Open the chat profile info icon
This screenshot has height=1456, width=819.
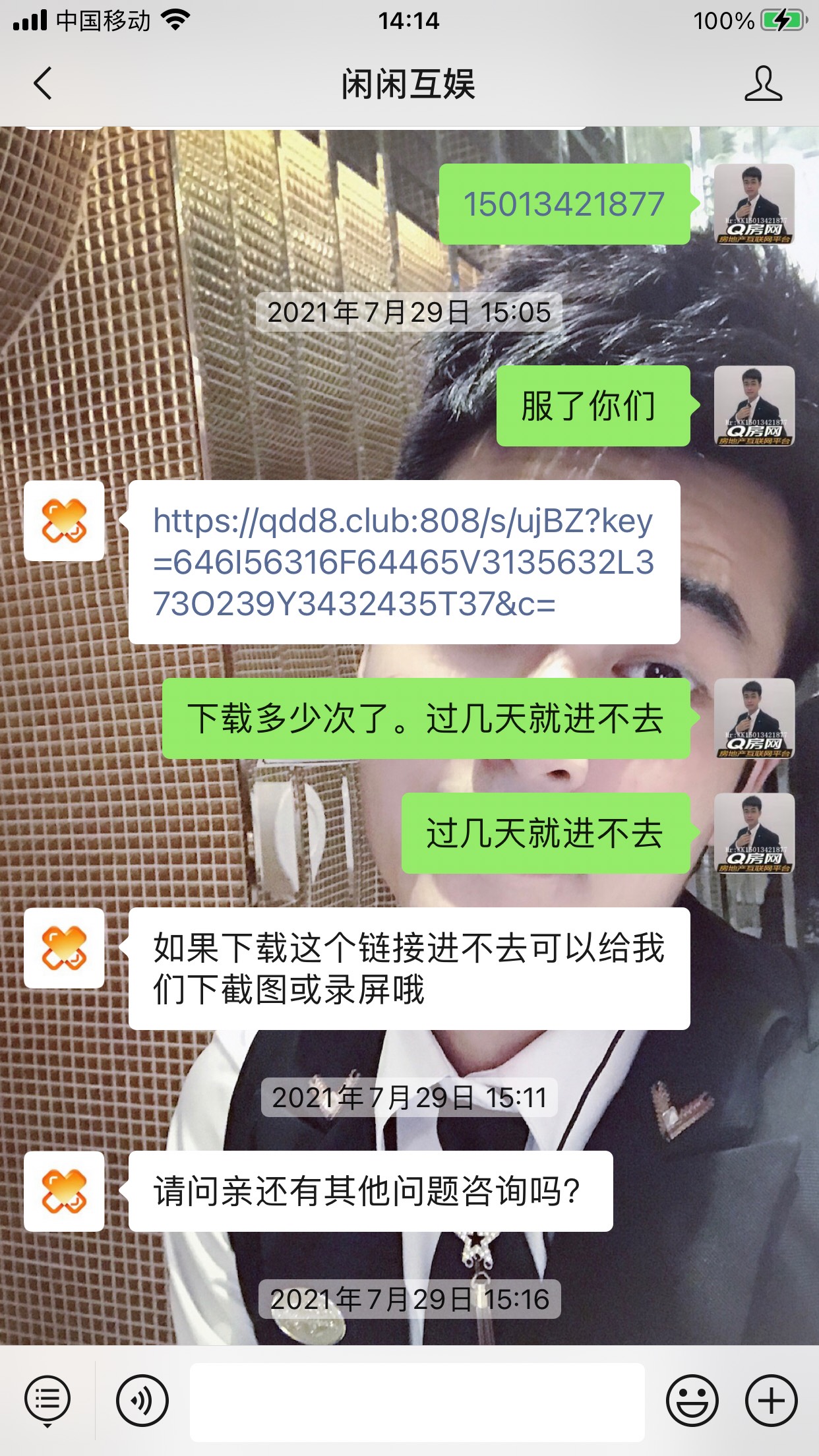tap(763, 84)
